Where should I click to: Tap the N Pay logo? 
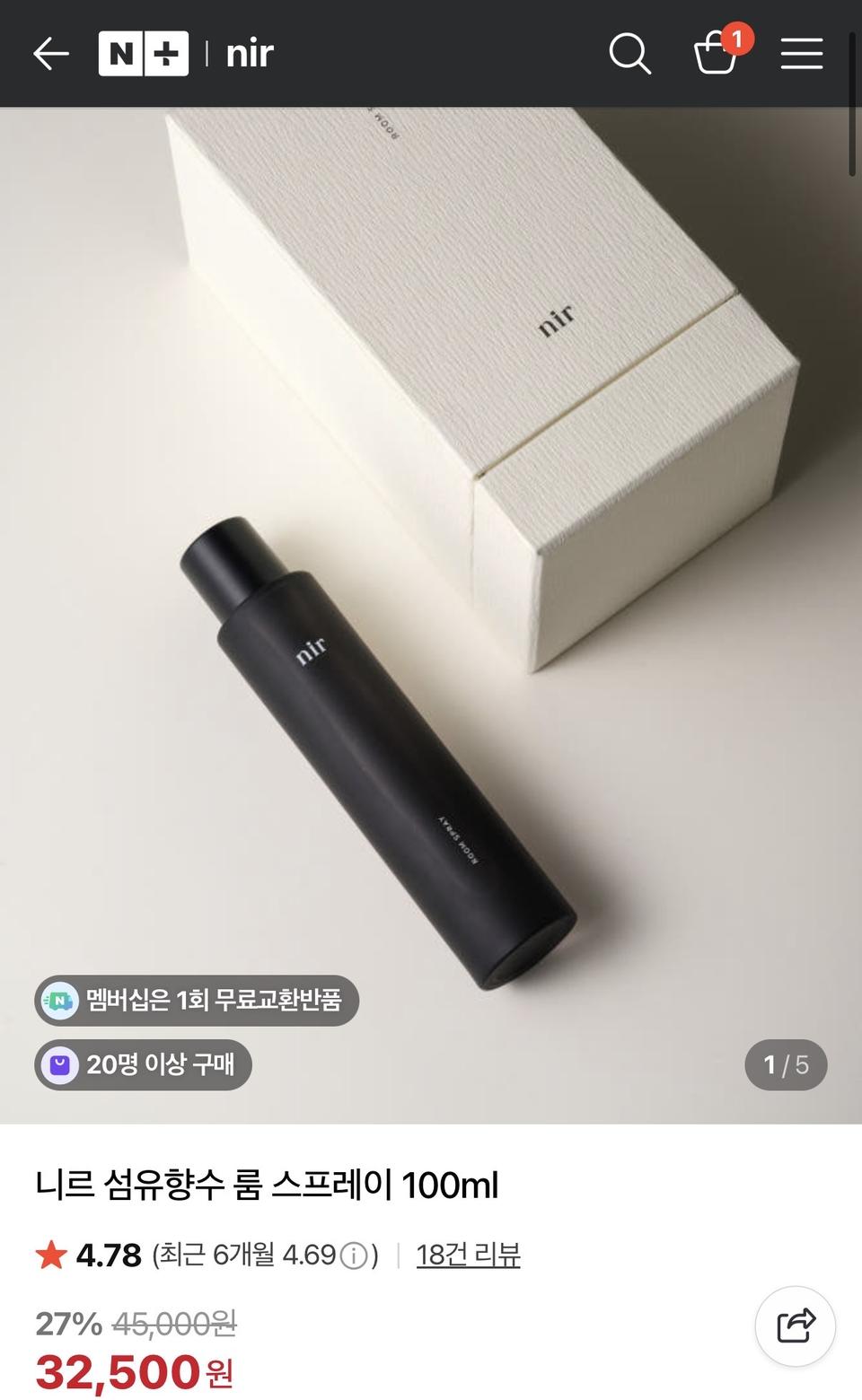coord(144,54)
